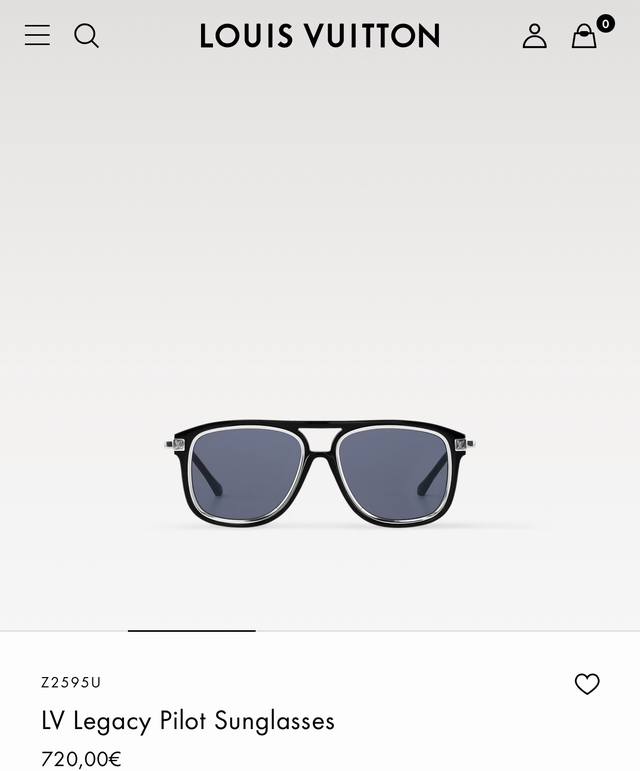Open the sunglasses product image
Viewport: 640px width, 771px height.
pyautogui.click(x=319, y=472)
